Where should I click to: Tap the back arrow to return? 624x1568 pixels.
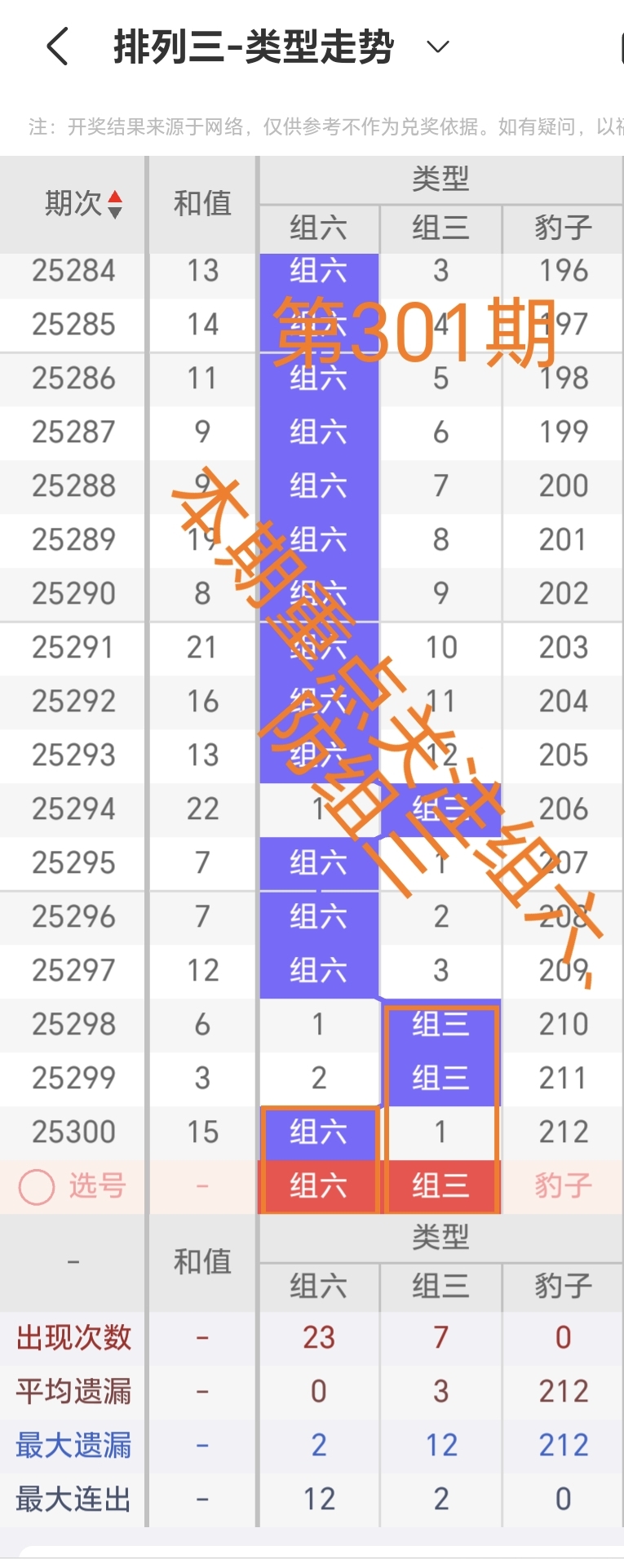pos(55,47)
